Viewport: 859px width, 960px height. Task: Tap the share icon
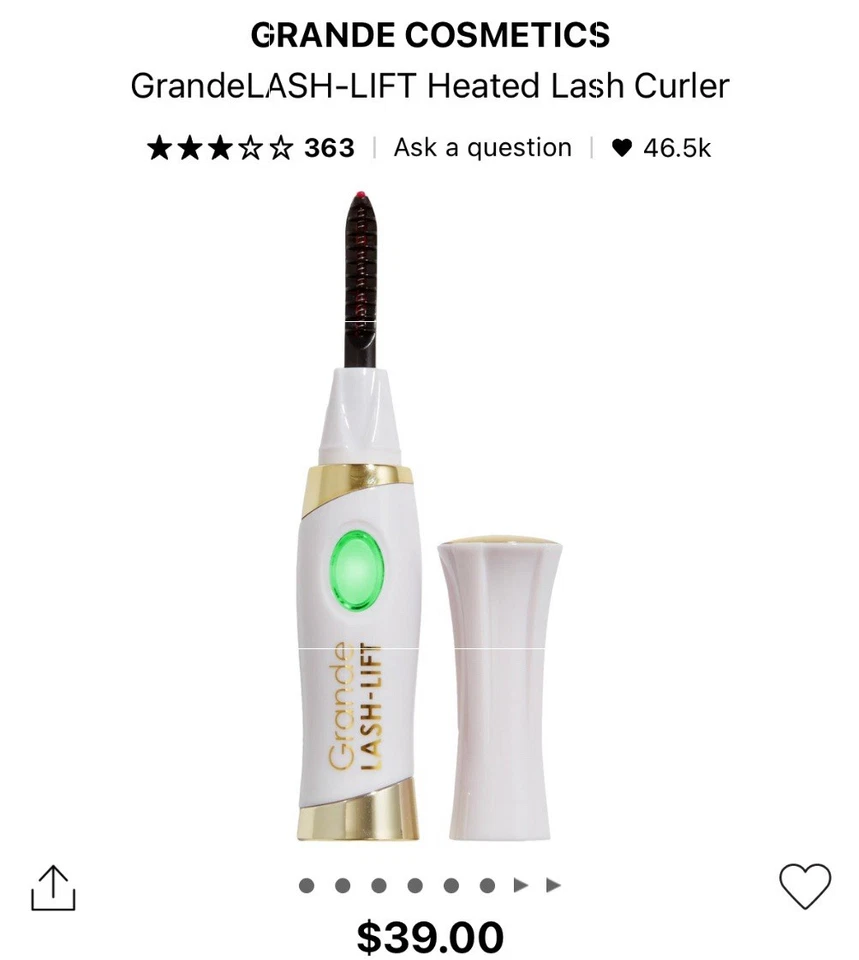tap(52, 888)
